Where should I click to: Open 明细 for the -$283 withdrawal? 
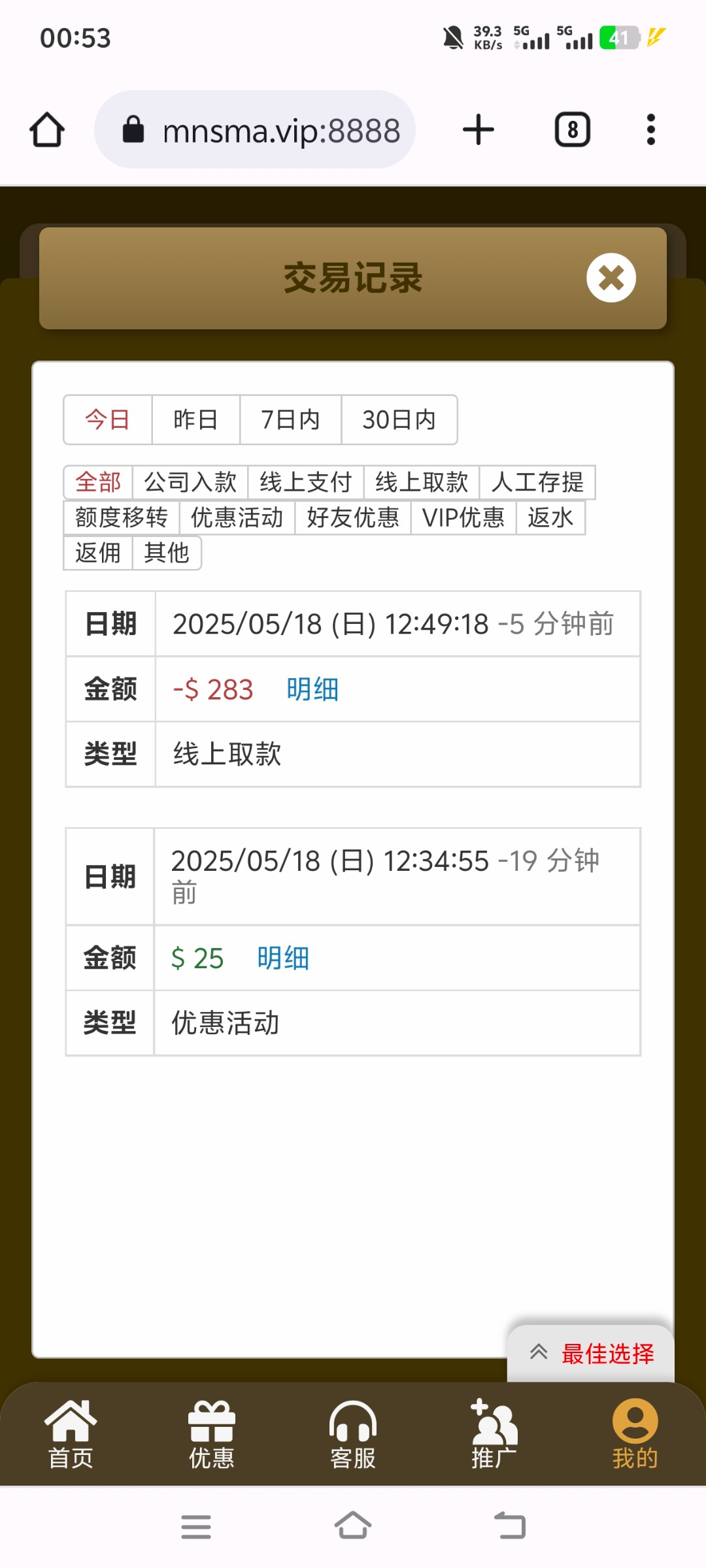[x=312, y=689]
